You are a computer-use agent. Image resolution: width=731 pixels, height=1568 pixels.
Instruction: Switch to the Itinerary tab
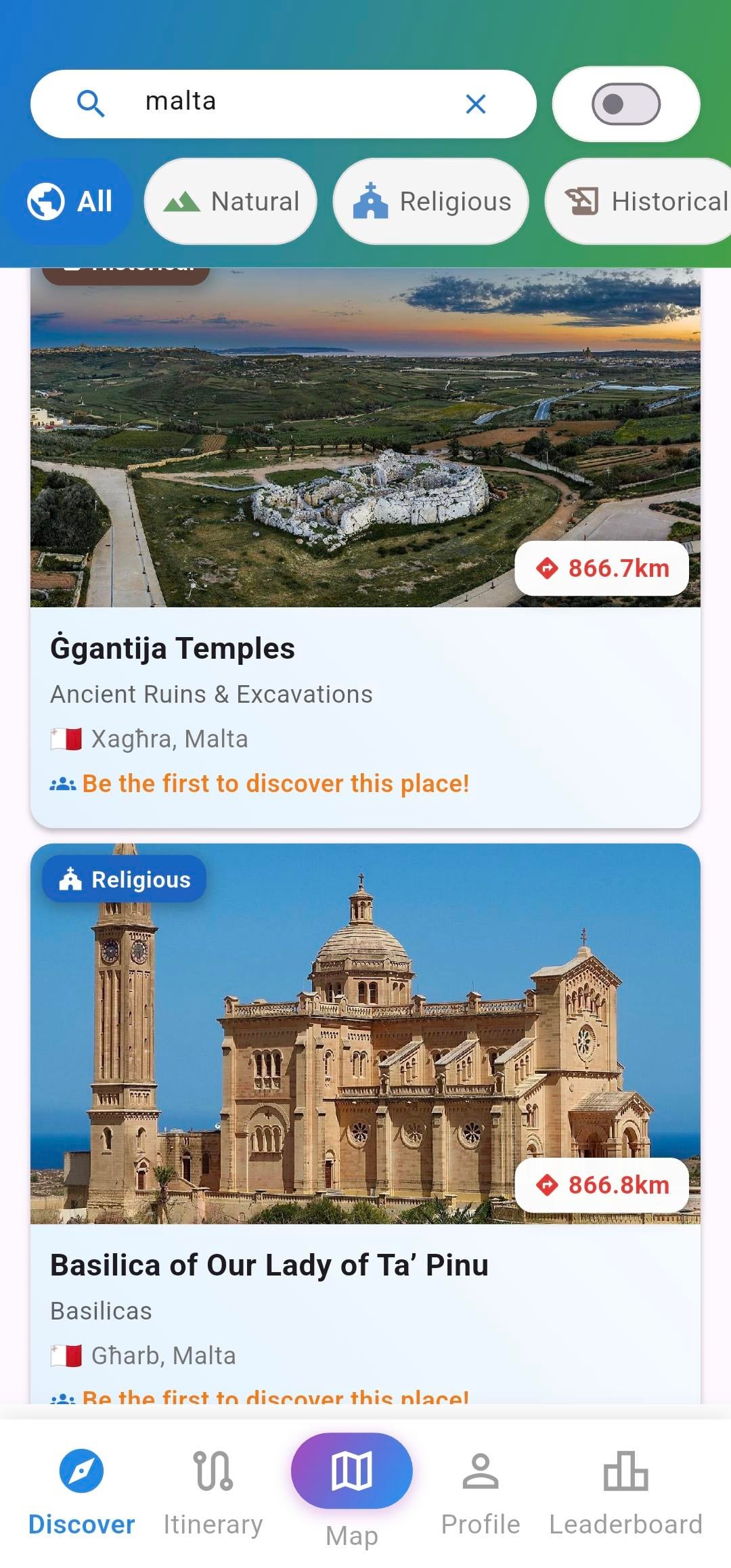point(213,1491)
